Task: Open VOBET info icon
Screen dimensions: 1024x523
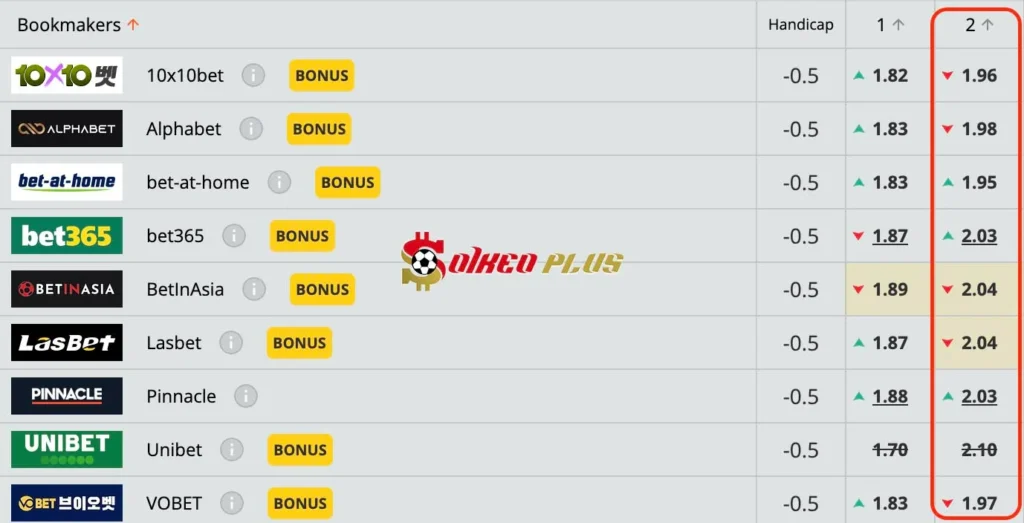Action: point(232,503)
